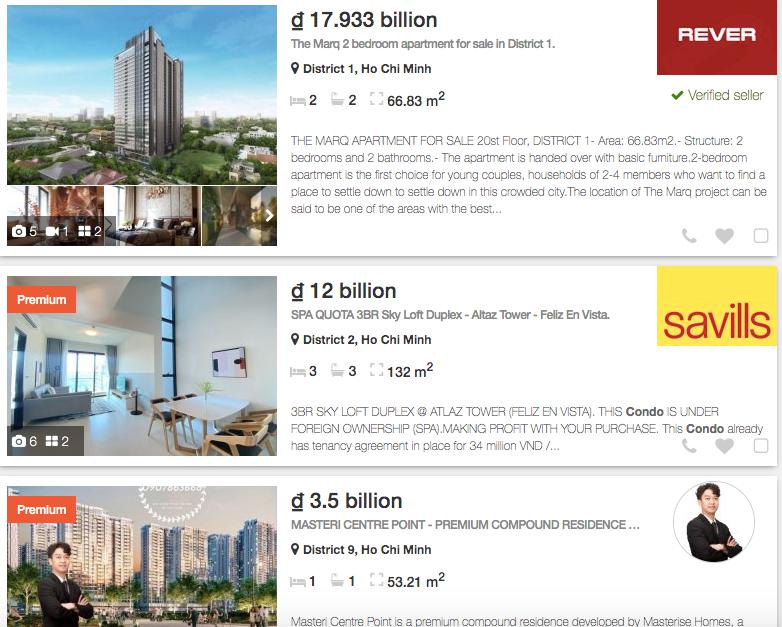Open the Masteri Centre Point agent profile photo
Screen dimensions: 782x627
pyautogui.click(x=714, y=522)
